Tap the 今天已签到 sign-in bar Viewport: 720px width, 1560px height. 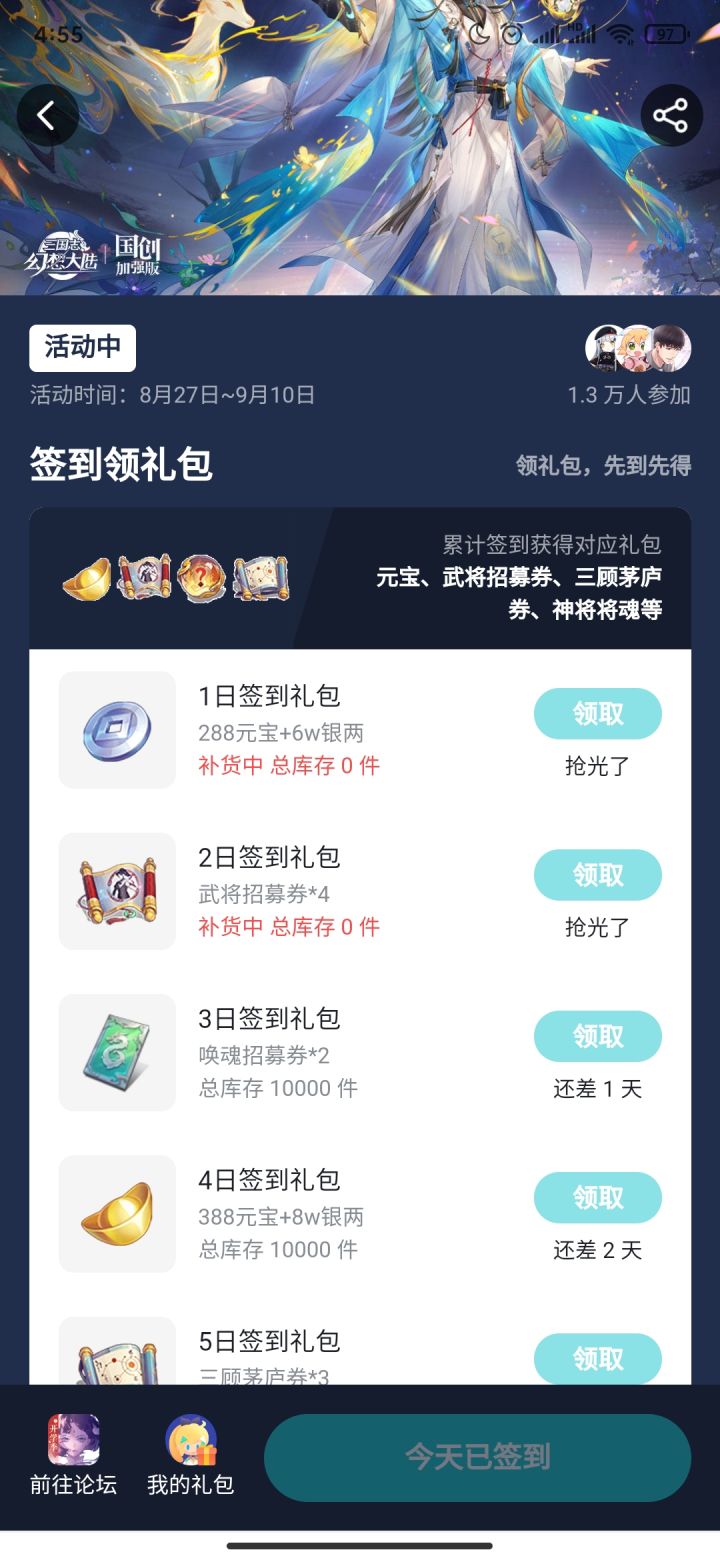click(478, 1457)
